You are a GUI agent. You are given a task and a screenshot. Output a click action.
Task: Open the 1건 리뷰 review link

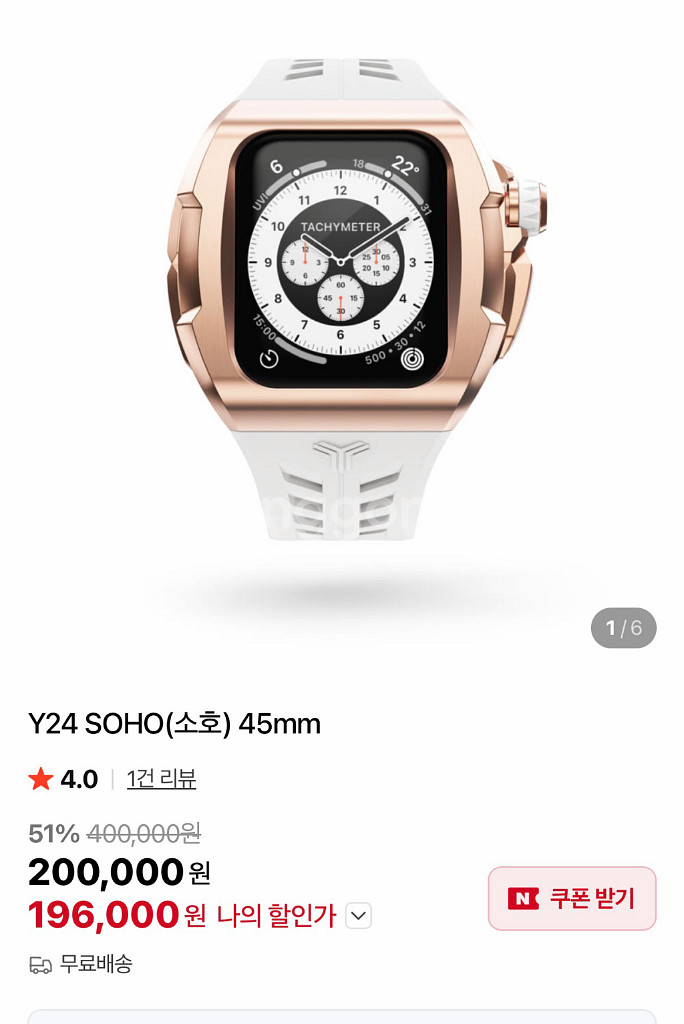[161, 779]
